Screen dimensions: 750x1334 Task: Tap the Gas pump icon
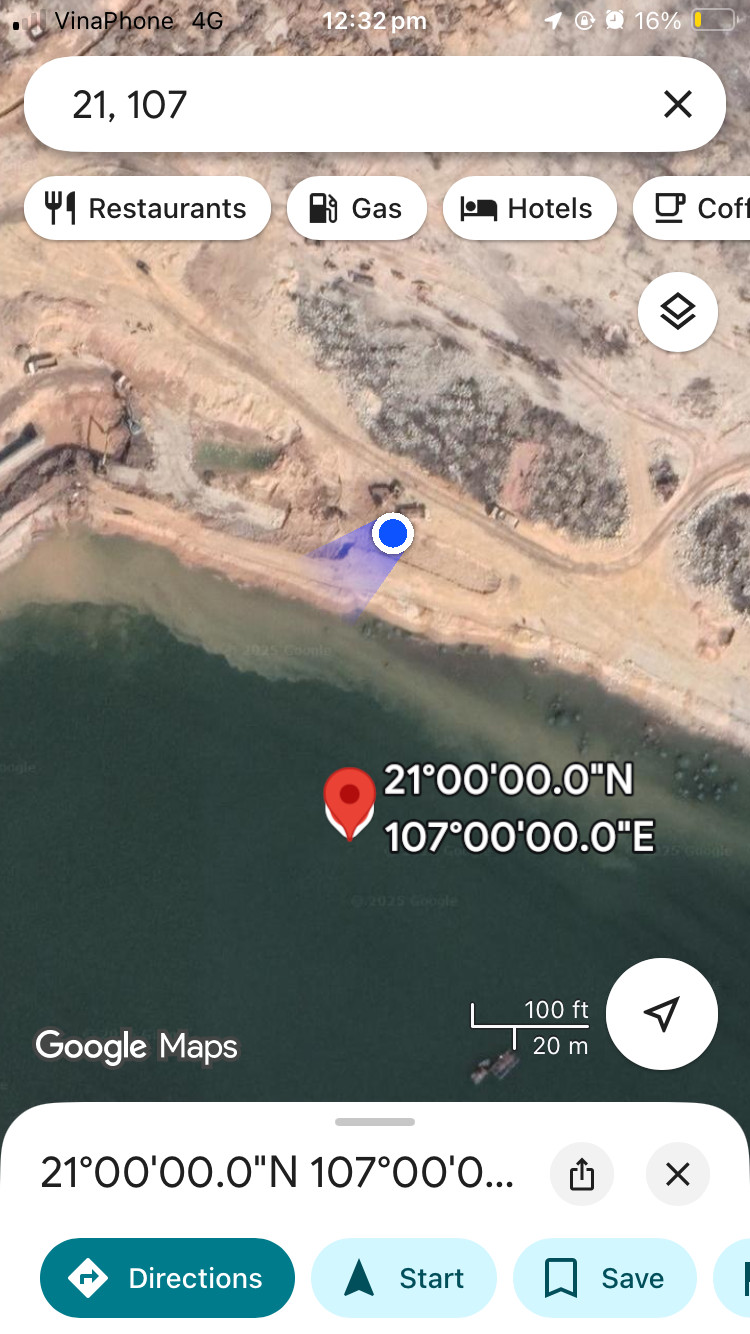coord(322,208)
